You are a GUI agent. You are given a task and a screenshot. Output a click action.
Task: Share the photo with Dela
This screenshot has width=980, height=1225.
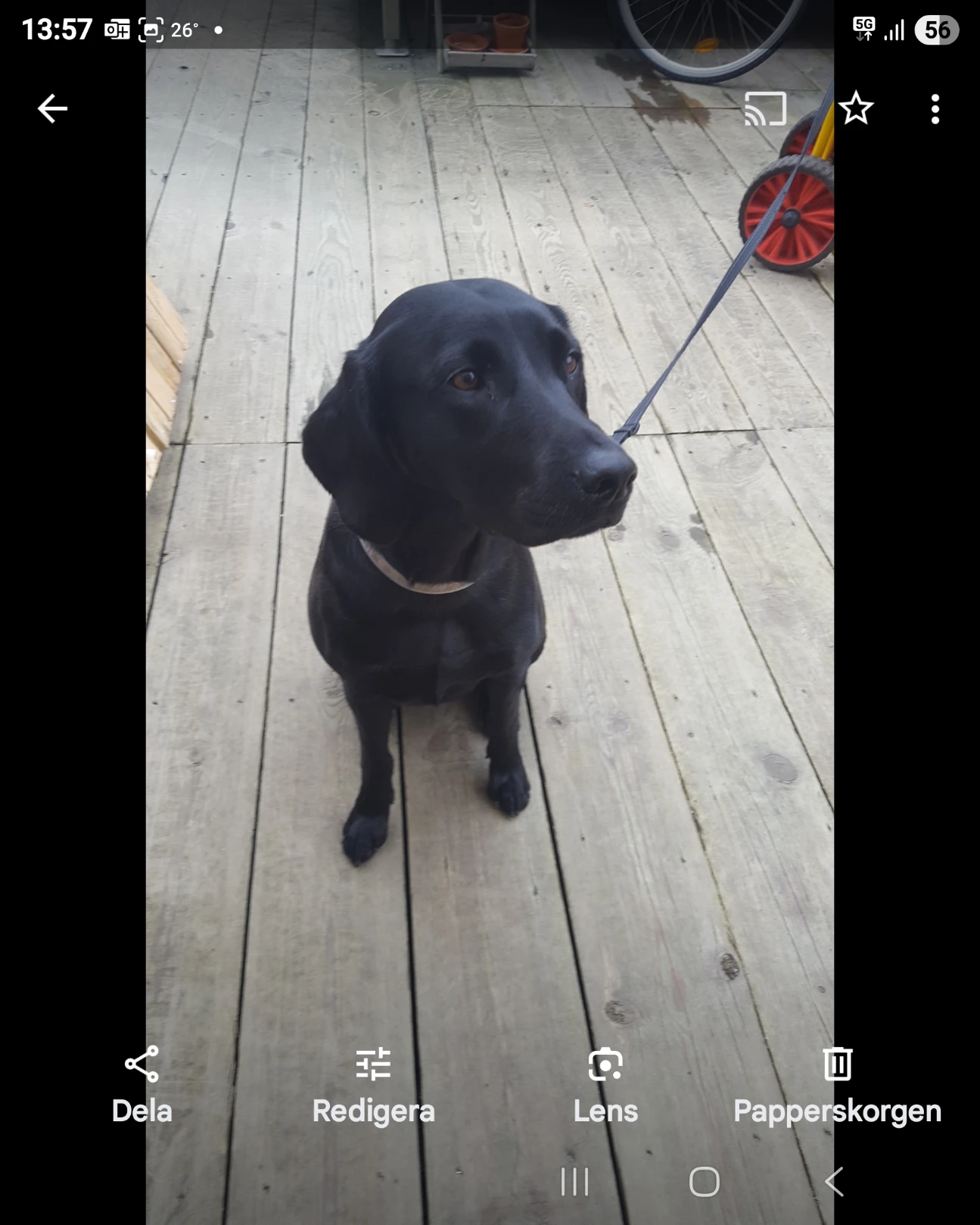(x=142, y=1083)
